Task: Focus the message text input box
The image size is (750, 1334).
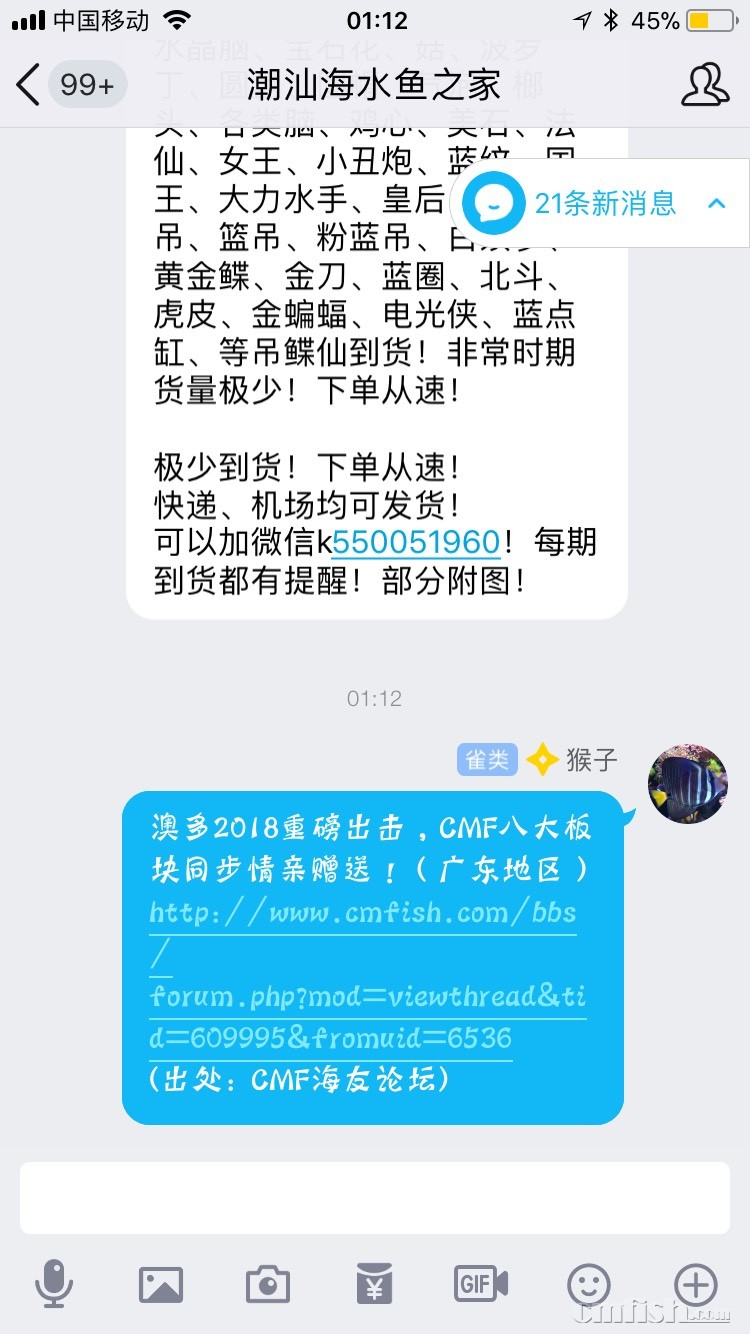Action: tap(375, 1197)
